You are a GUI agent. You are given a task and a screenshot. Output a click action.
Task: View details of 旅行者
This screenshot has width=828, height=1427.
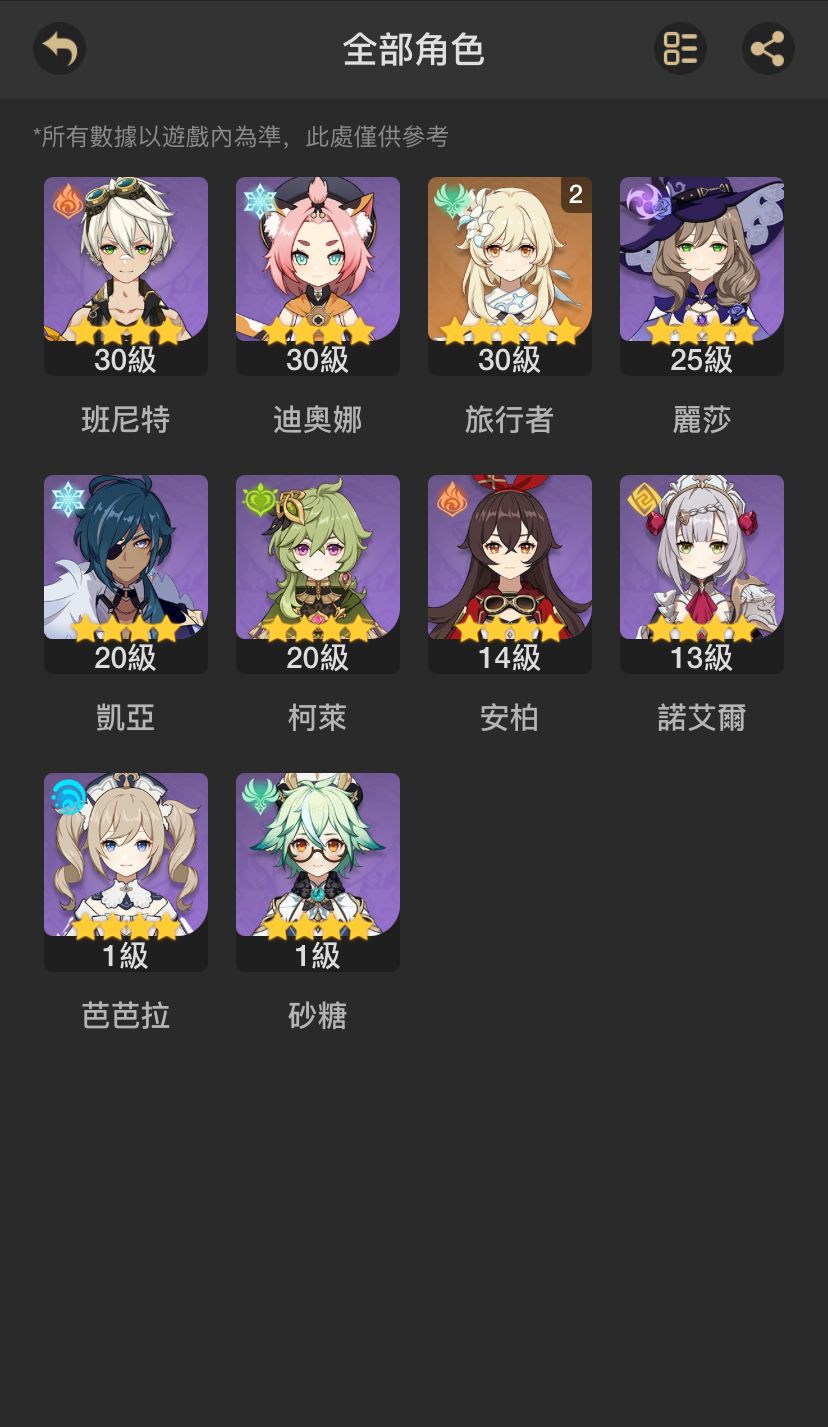click(x=510, y=276)
